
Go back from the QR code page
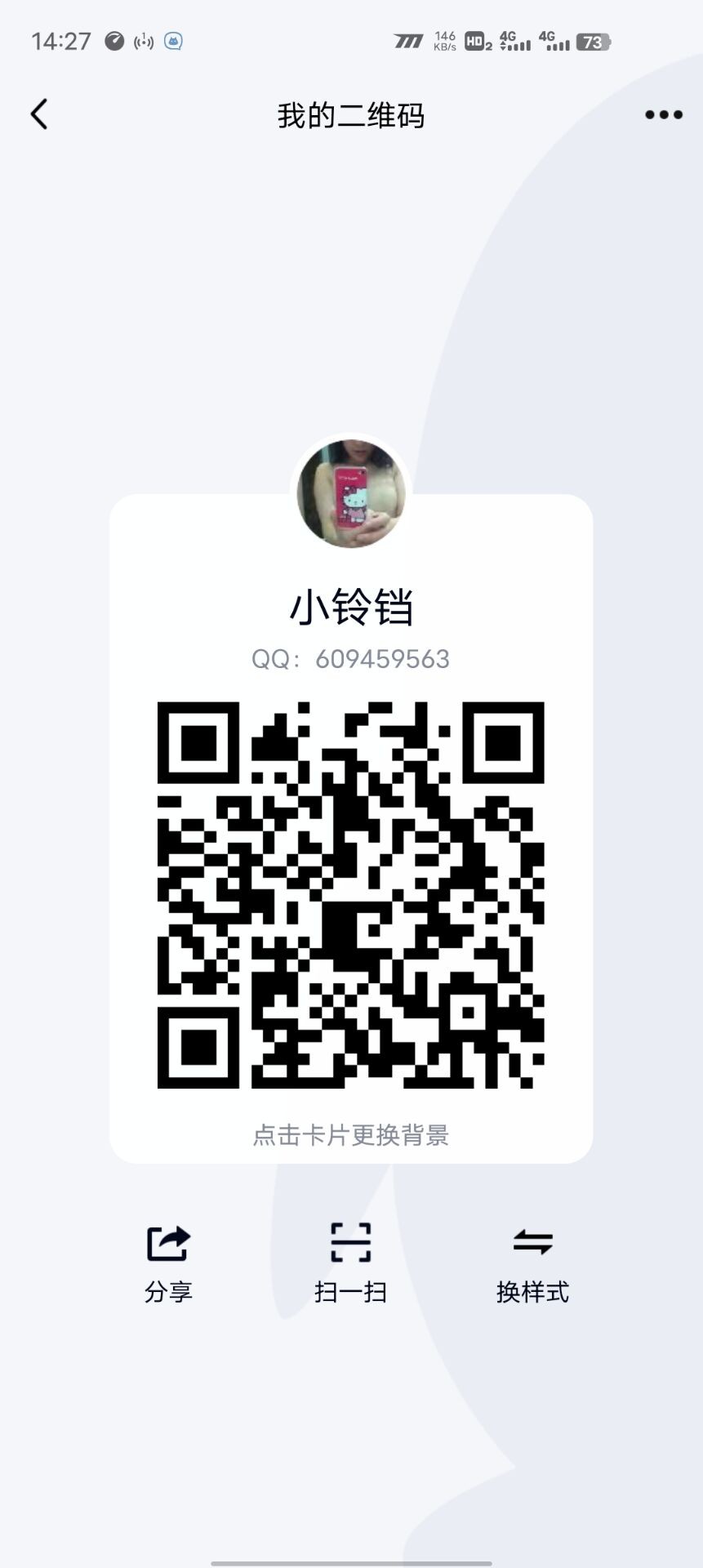pos(39,114)
